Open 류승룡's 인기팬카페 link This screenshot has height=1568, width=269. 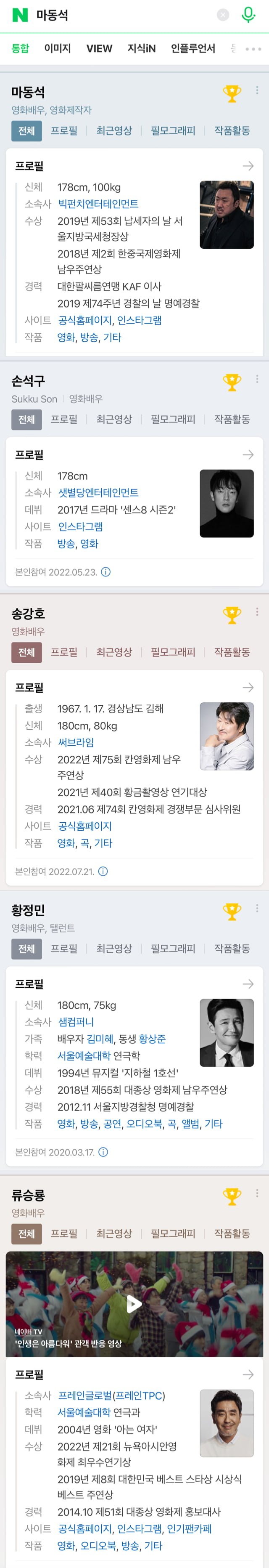pos(189,1528)
